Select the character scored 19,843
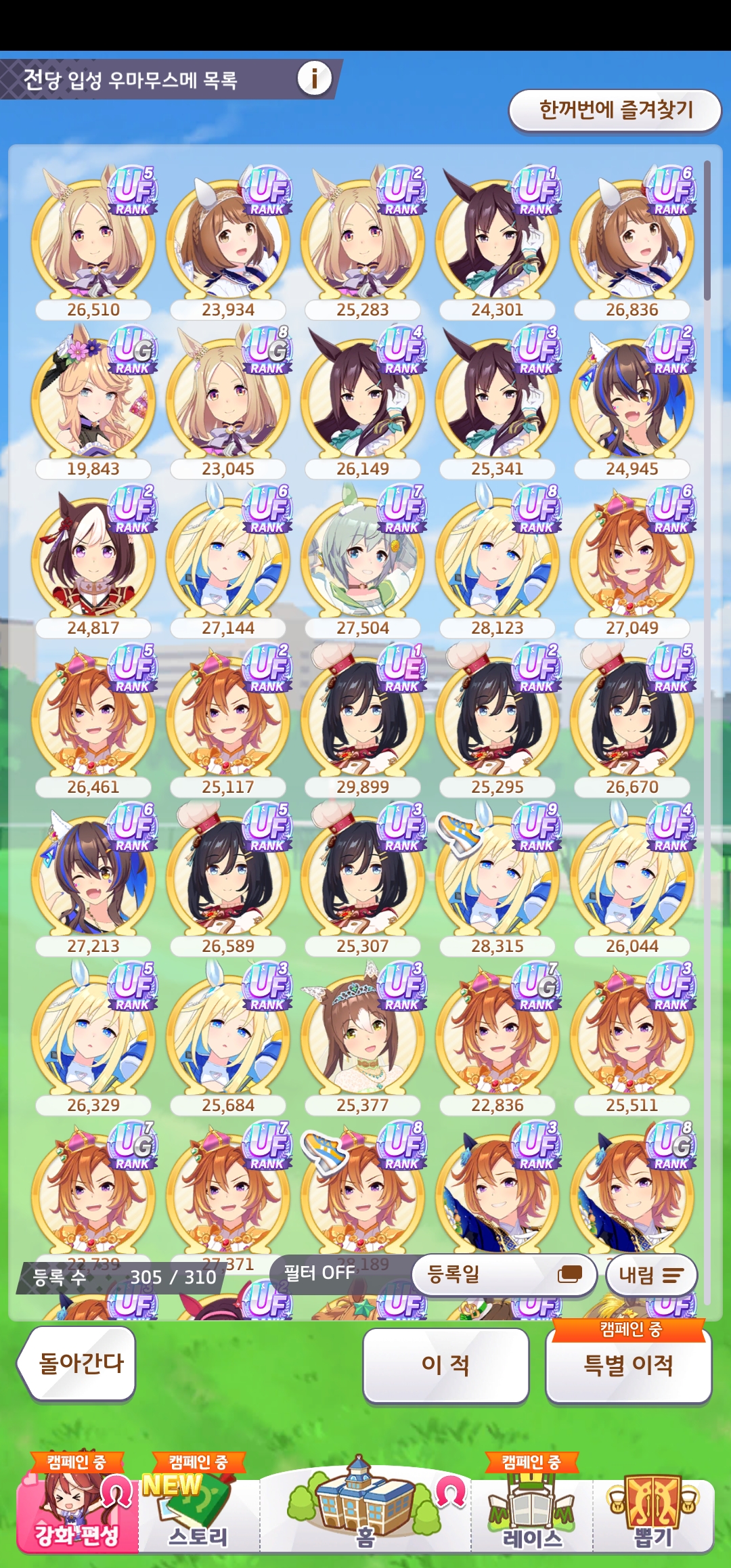This screenshot has width=731, height=1568. tap(93, 399)
